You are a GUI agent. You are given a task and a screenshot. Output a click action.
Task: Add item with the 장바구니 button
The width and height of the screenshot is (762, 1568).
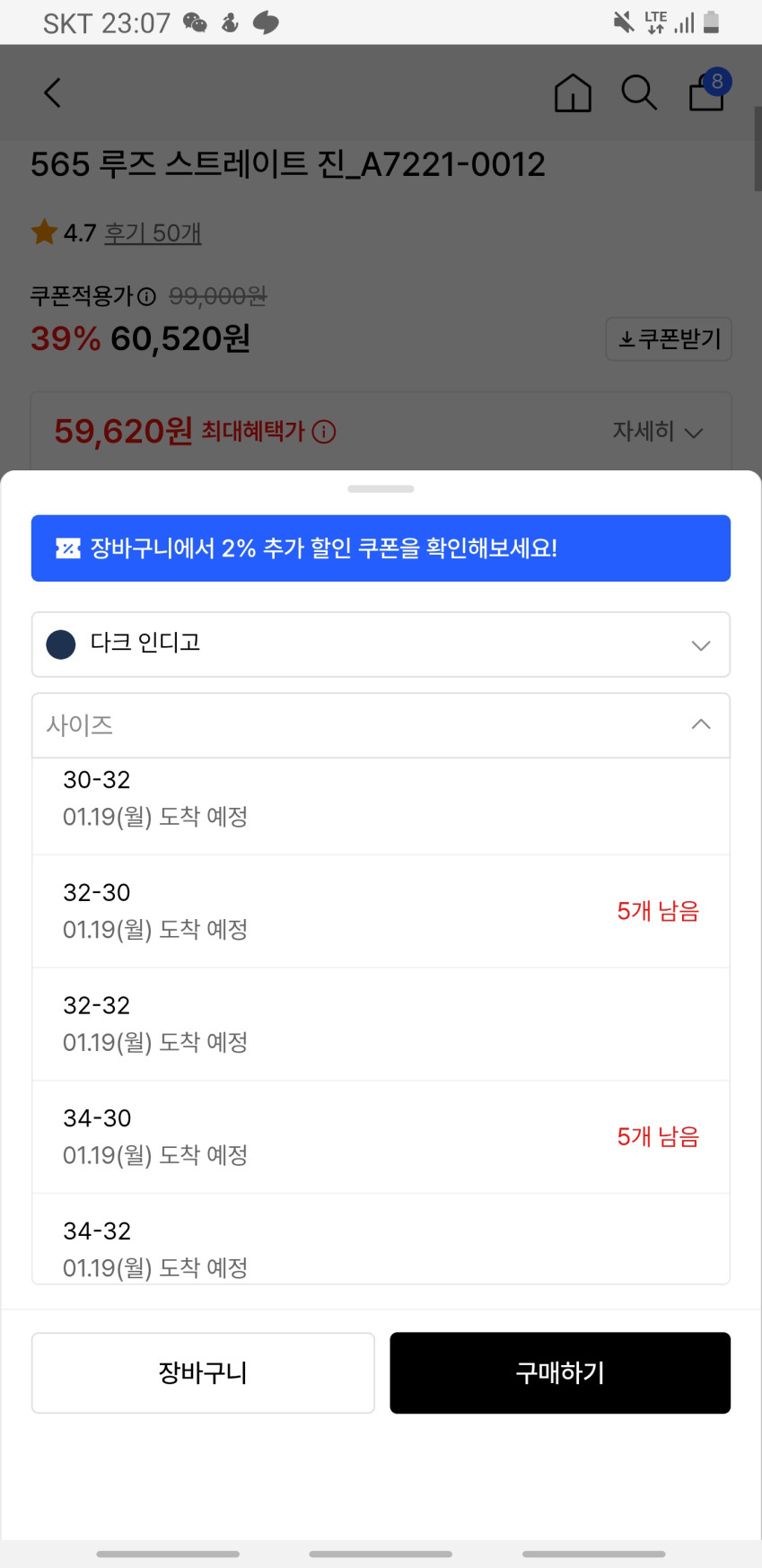203,1372
